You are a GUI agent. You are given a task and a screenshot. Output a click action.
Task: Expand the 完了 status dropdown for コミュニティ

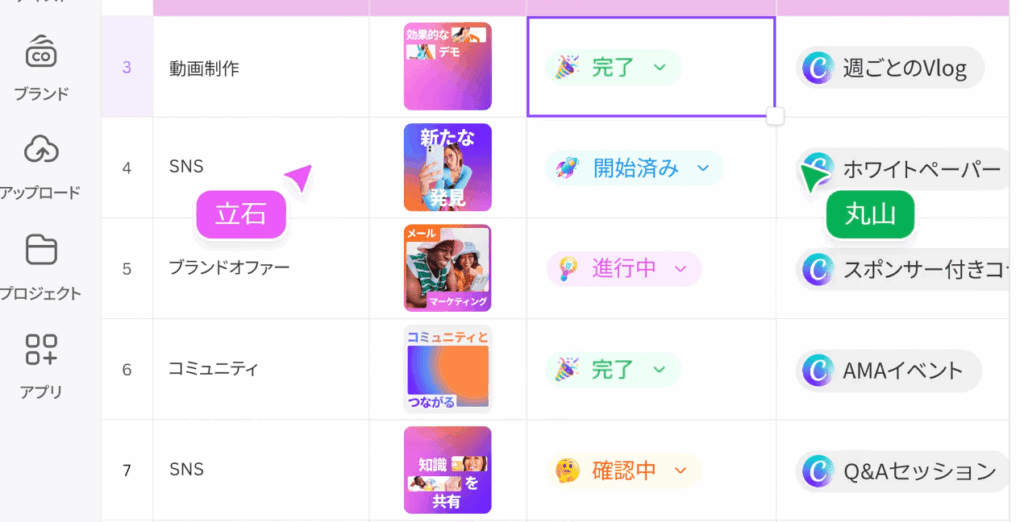point(659,369)
